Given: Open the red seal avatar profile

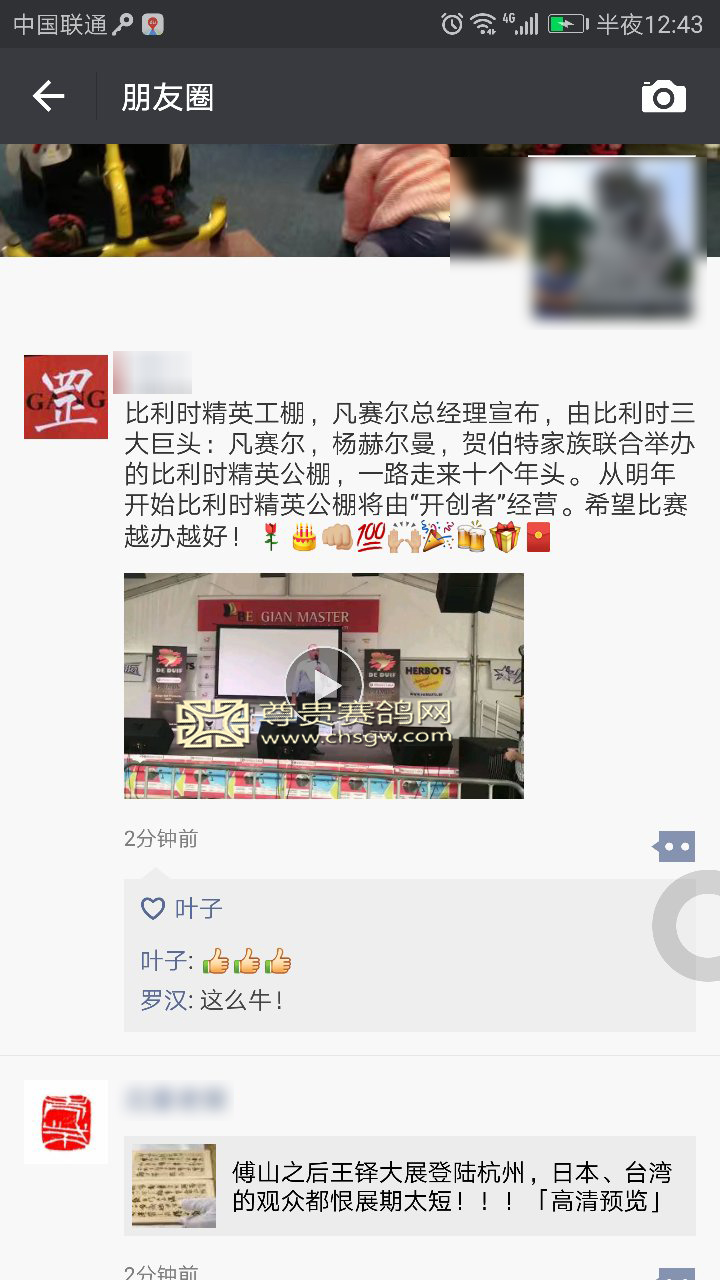Looking at the screenshot, I should pyautogui.click(x=66, y=1122).
